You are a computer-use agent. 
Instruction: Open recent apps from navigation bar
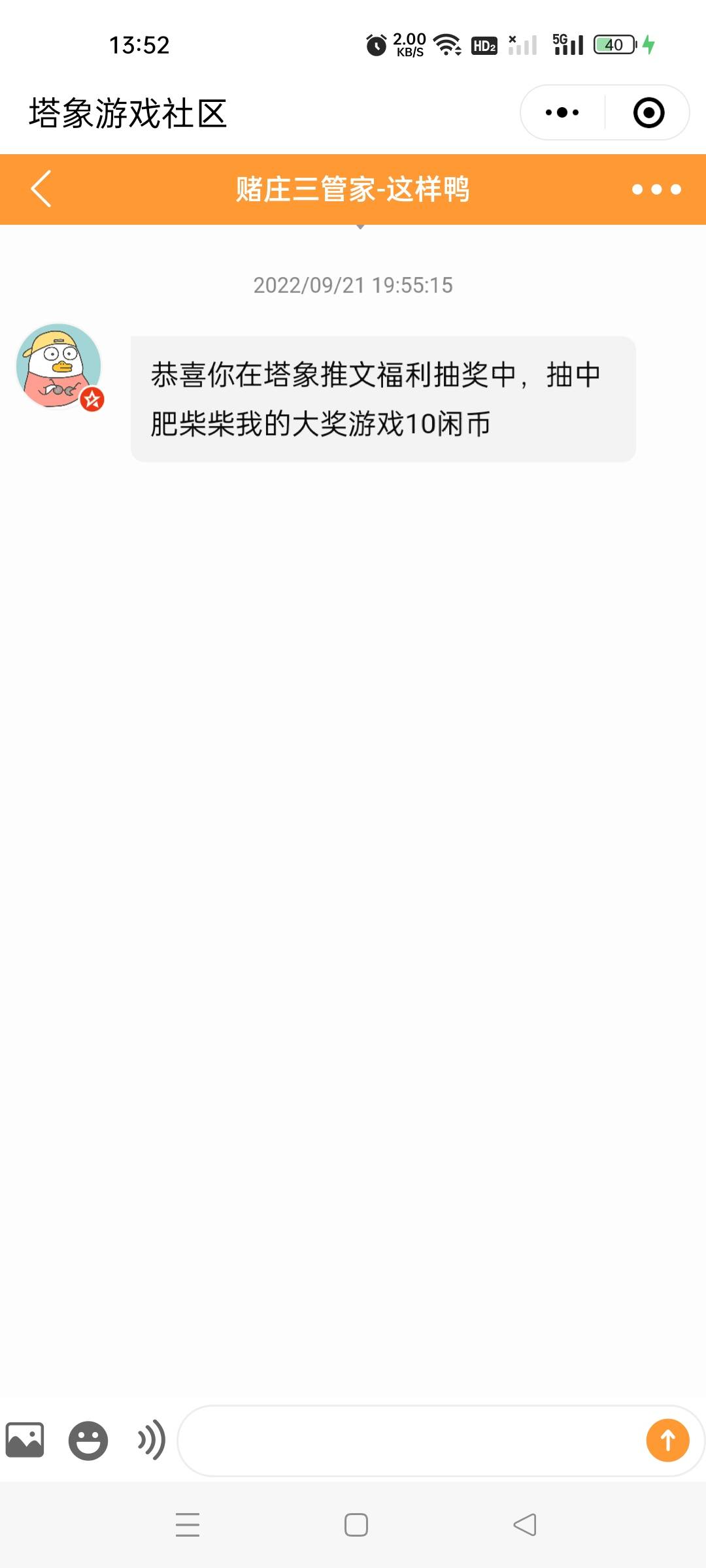coord(188,1525)
